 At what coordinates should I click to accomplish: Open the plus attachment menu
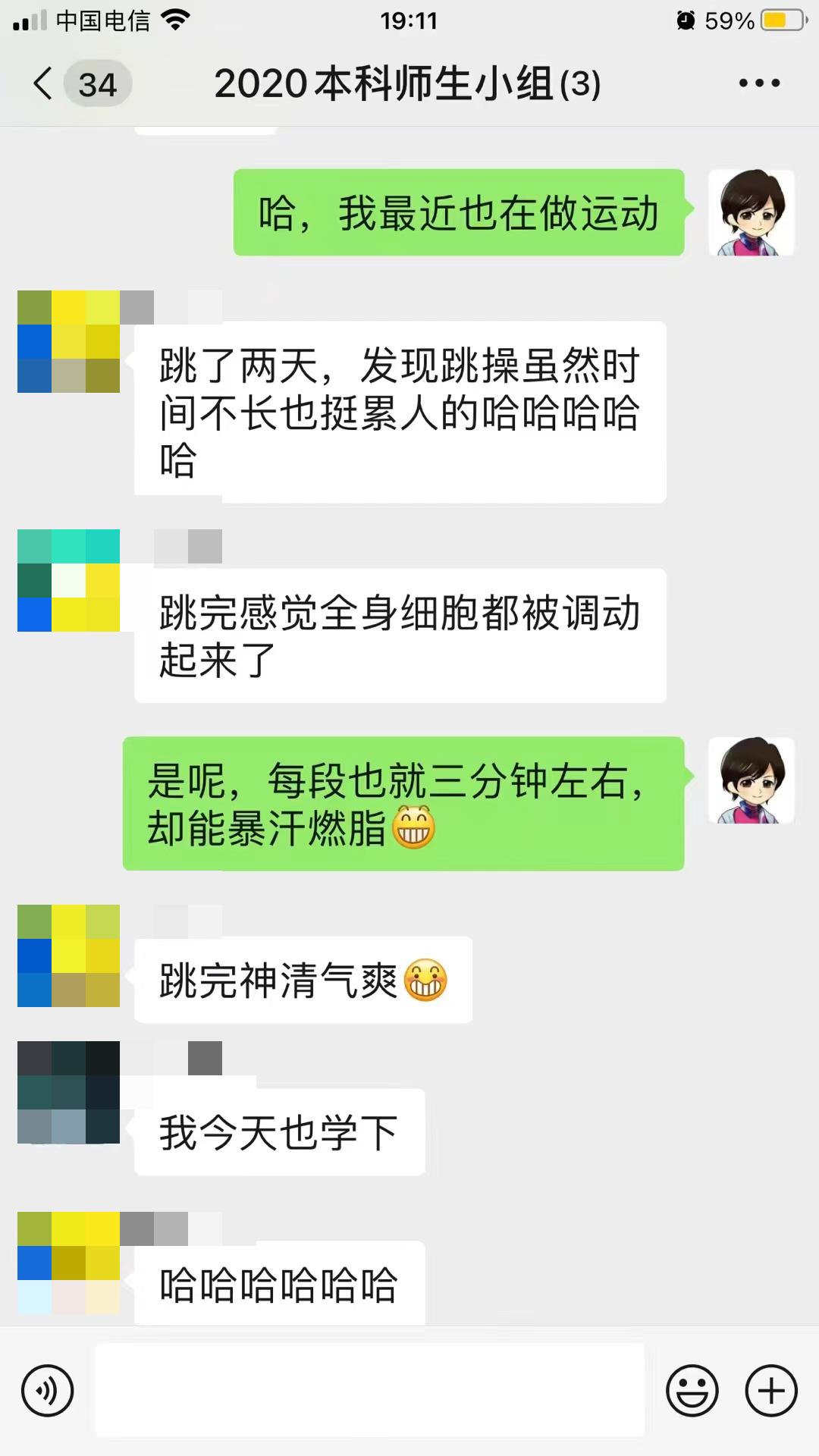[x=771, y=1391]
